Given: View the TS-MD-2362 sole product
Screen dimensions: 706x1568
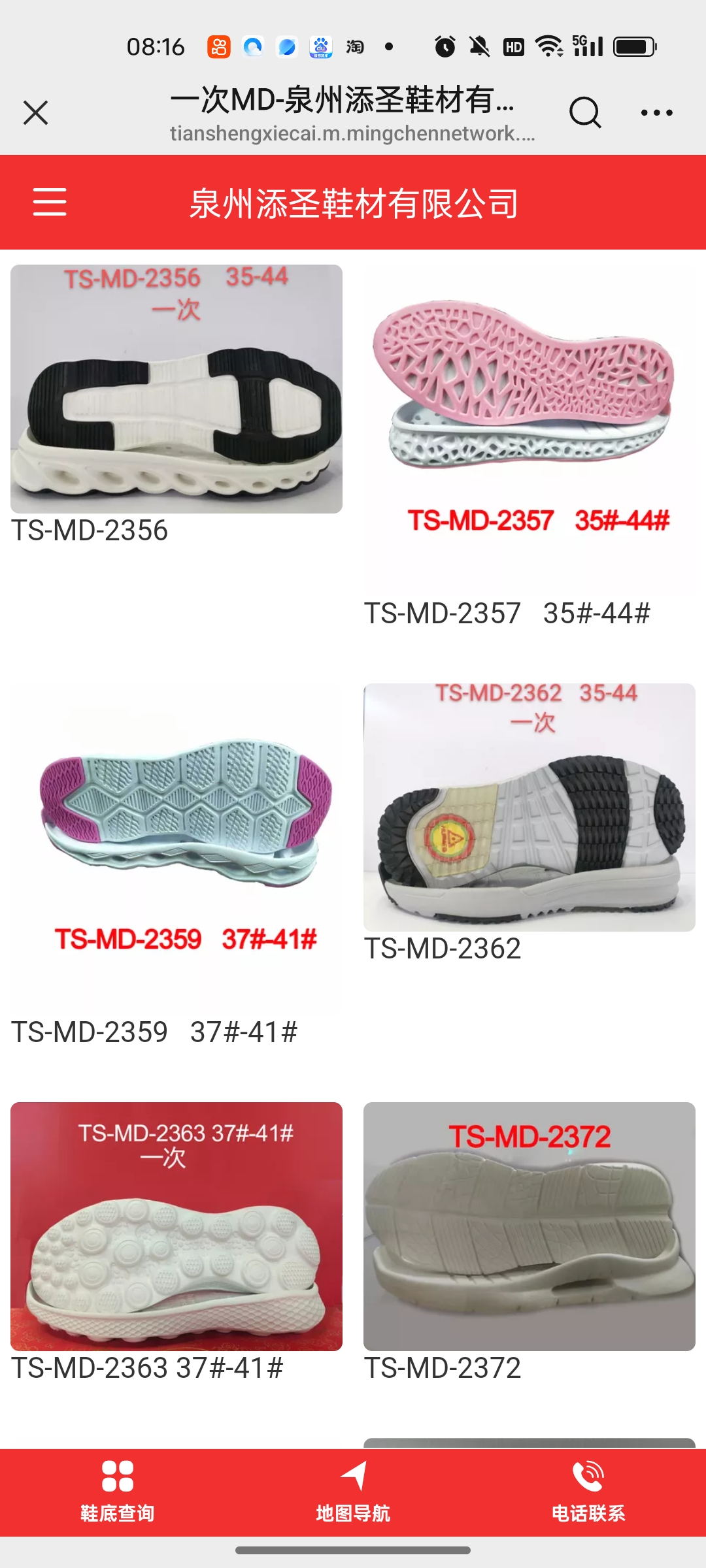Looking at the screenshot, I should tap(529, 808).
